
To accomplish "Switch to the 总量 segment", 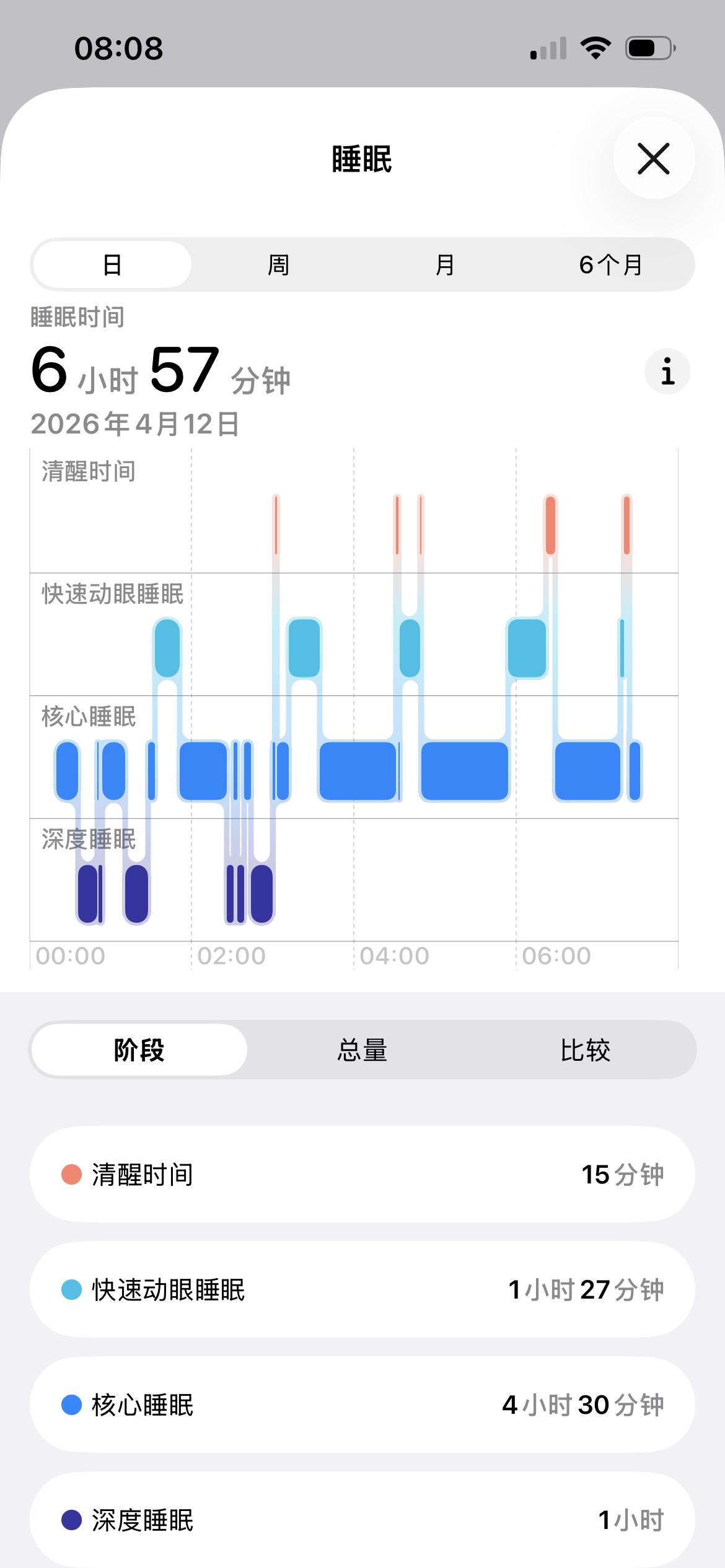I will (362, 1050).
